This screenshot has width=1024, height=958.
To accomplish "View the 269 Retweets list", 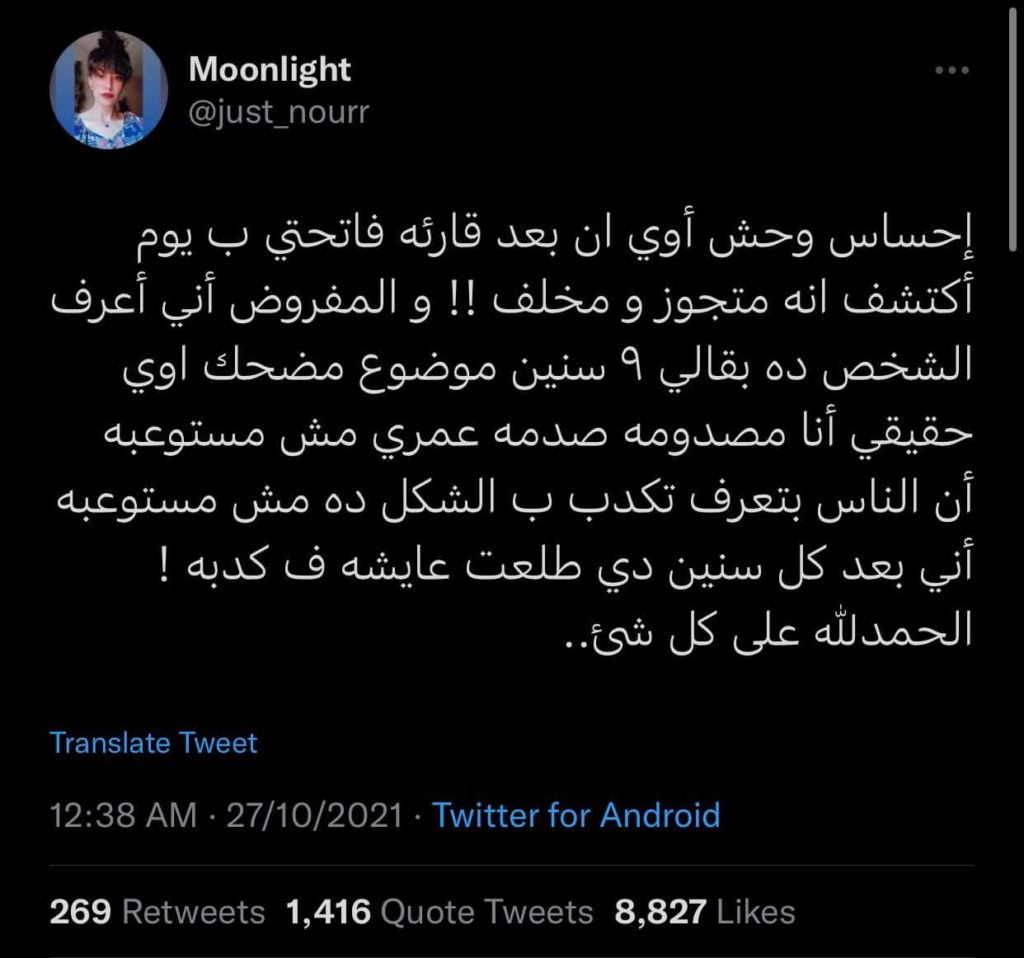I will pos(157,912).
